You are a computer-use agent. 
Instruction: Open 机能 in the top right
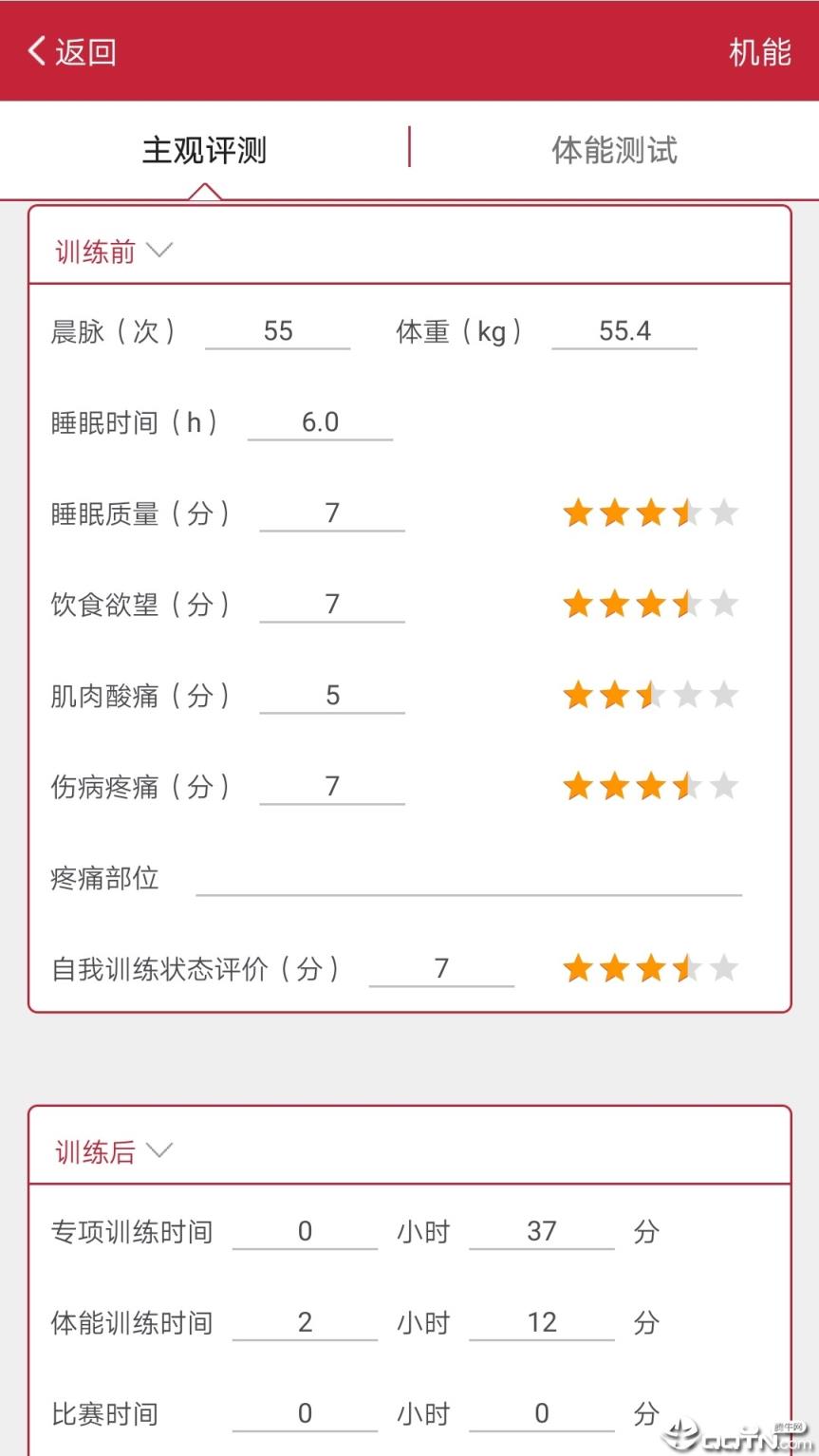pyautogui.click(x=759, y=50)
